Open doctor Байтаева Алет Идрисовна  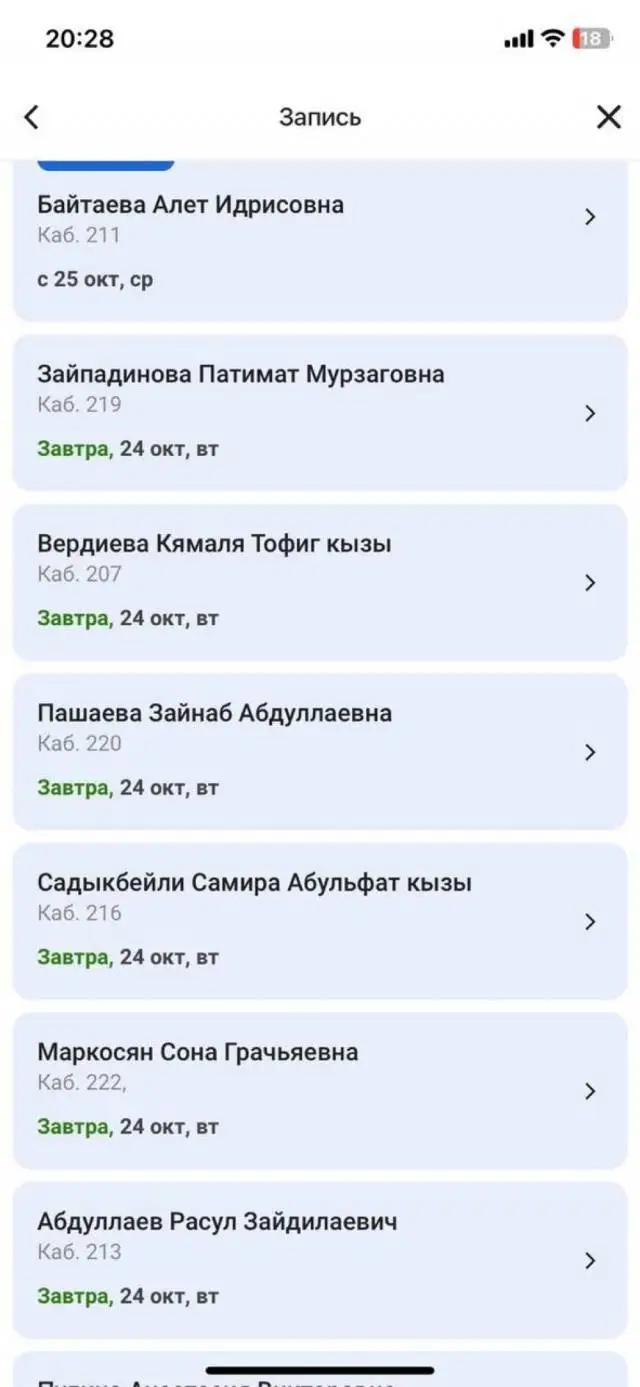[x=320, y=240]
